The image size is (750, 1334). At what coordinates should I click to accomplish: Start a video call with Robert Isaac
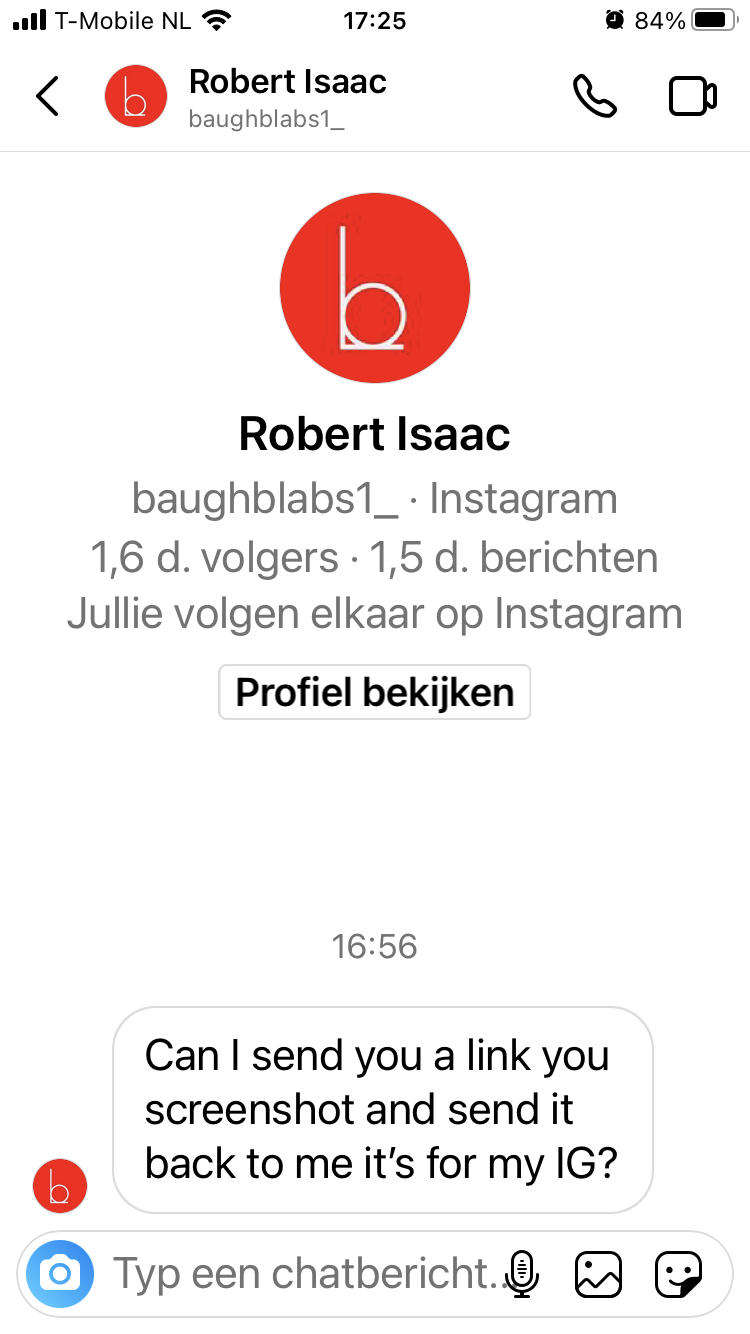pos(692,96)
